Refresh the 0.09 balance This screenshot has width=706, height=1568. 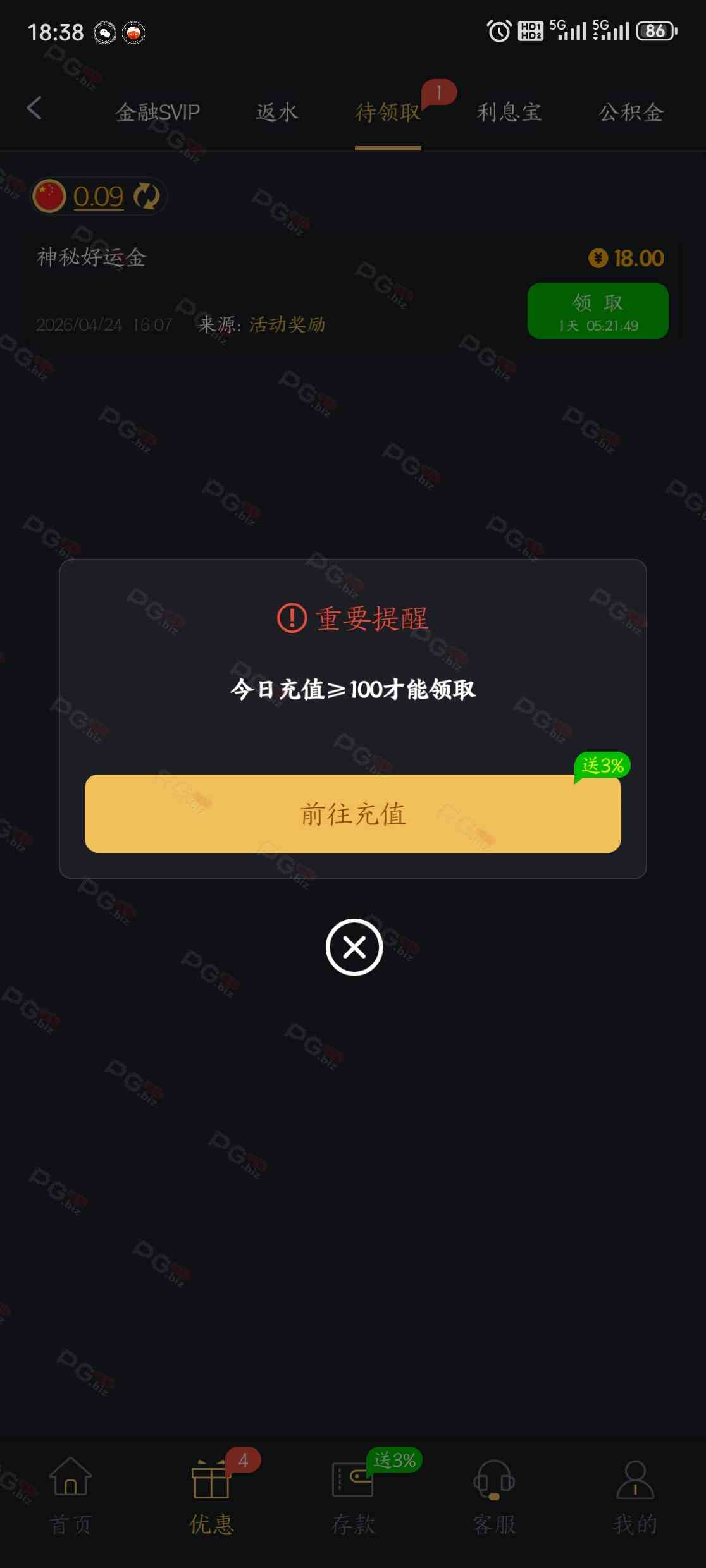tap(147, 196)
